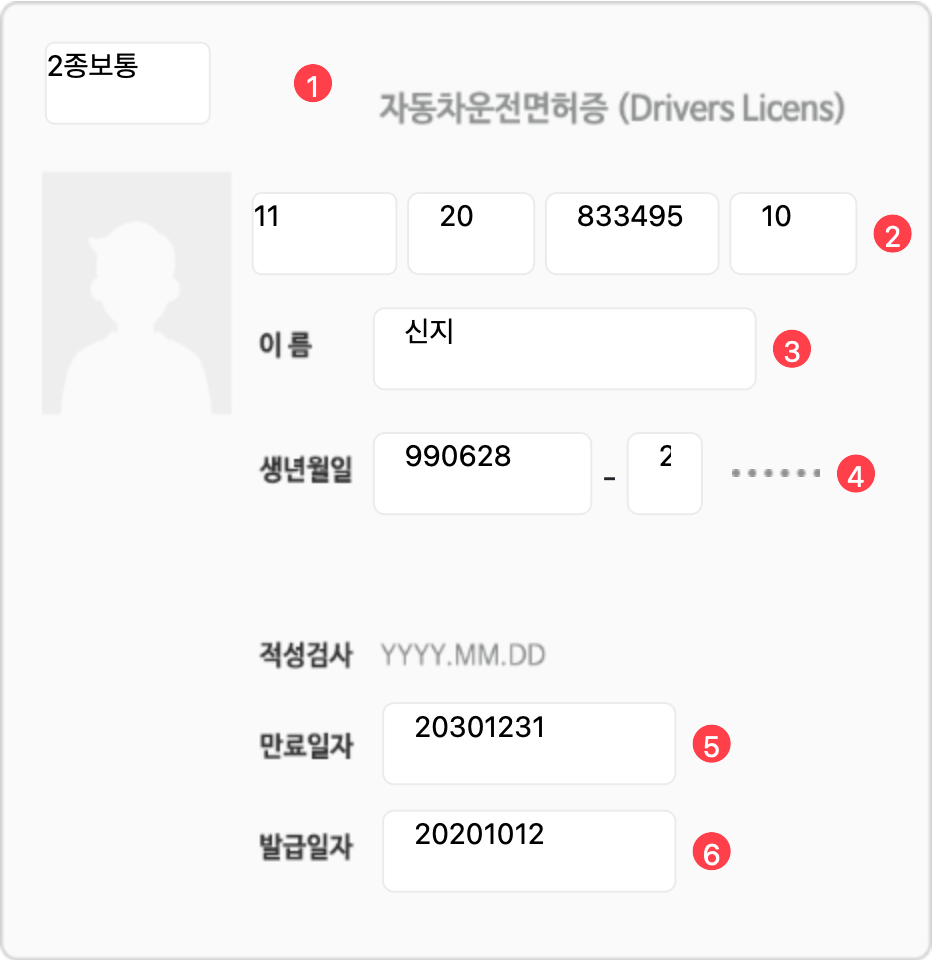
Task: Change the 생년월일 field showing 990628
Action: coord(482,473)
